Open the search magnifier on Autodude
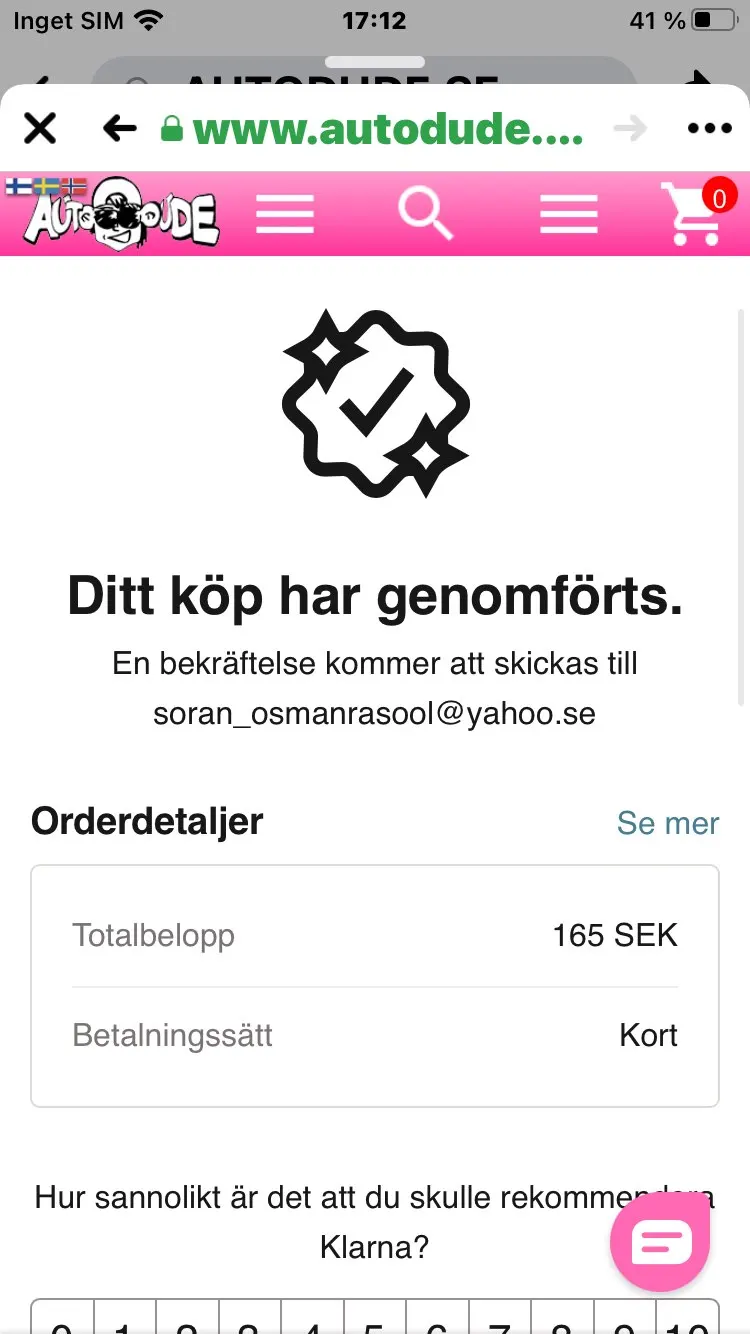This screenshot has height=1334, width=750. tap(426, 214)
